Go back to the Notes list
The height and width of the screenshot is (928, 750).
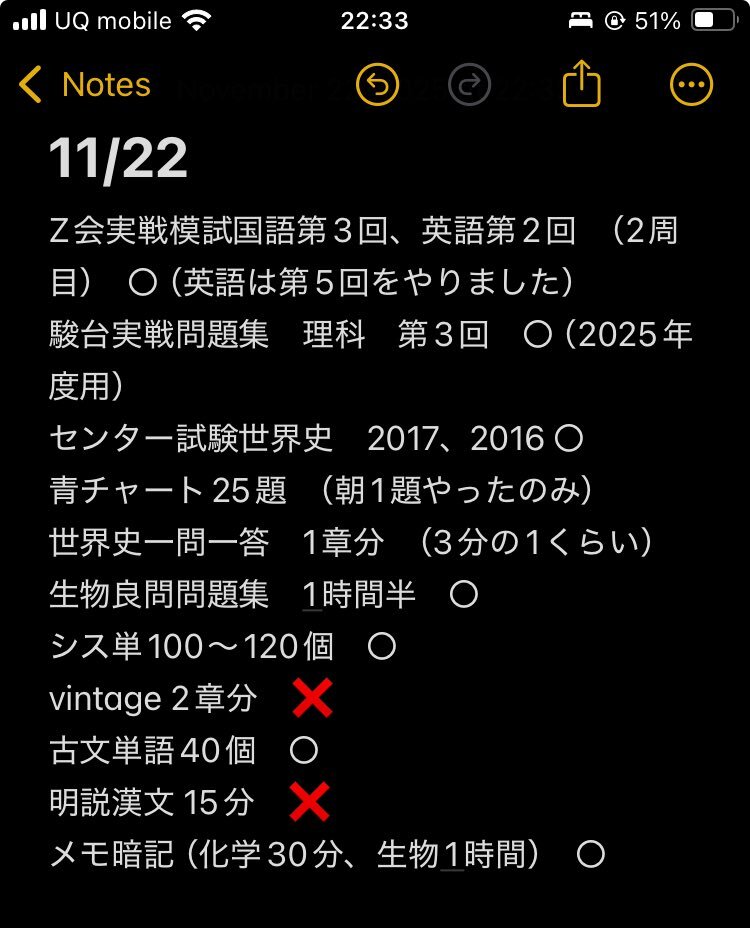pyautogui.click(x=84, y=86)
